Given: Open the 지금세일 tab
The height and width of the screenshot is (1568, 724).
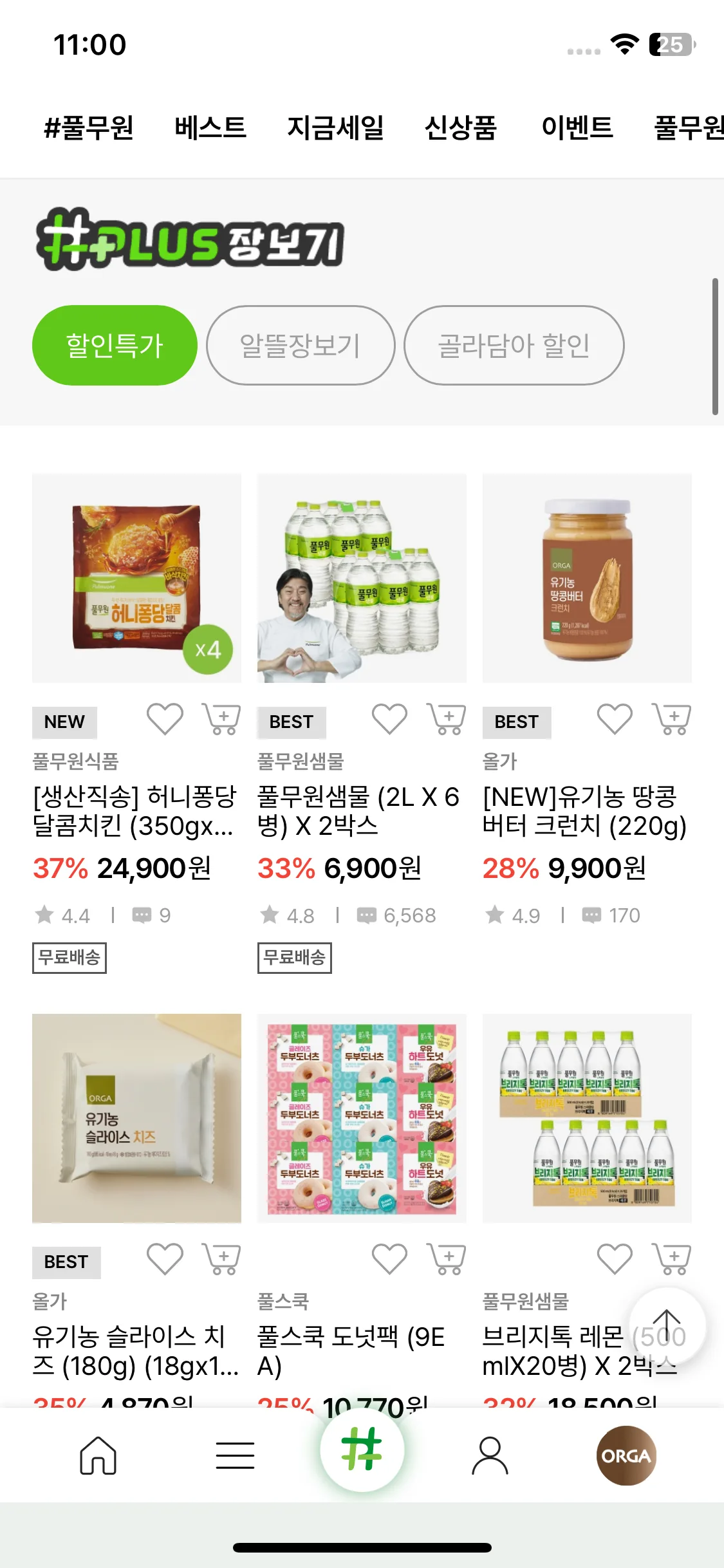Looking at the screenshot, I should point(335,127).
